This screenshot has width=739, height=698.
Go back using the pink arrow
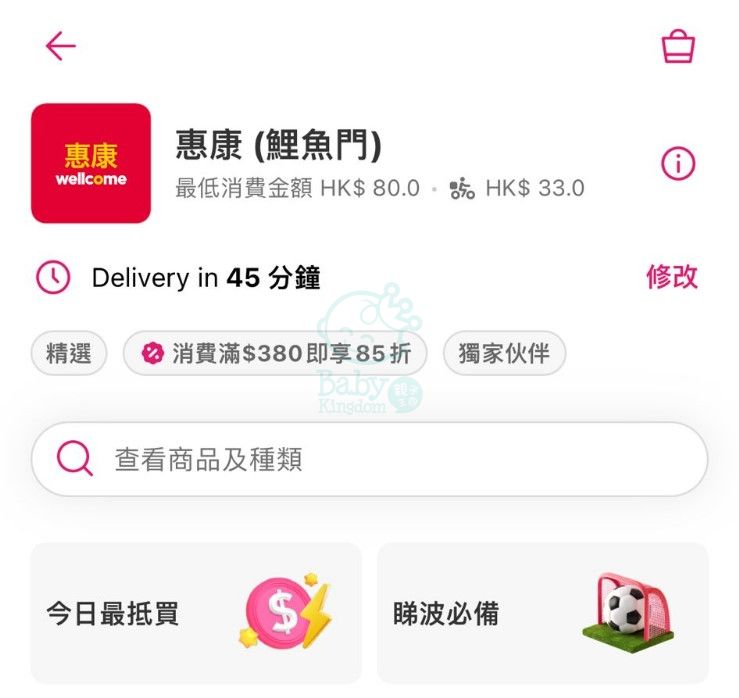pyautogui.click(x=61, y=46)
